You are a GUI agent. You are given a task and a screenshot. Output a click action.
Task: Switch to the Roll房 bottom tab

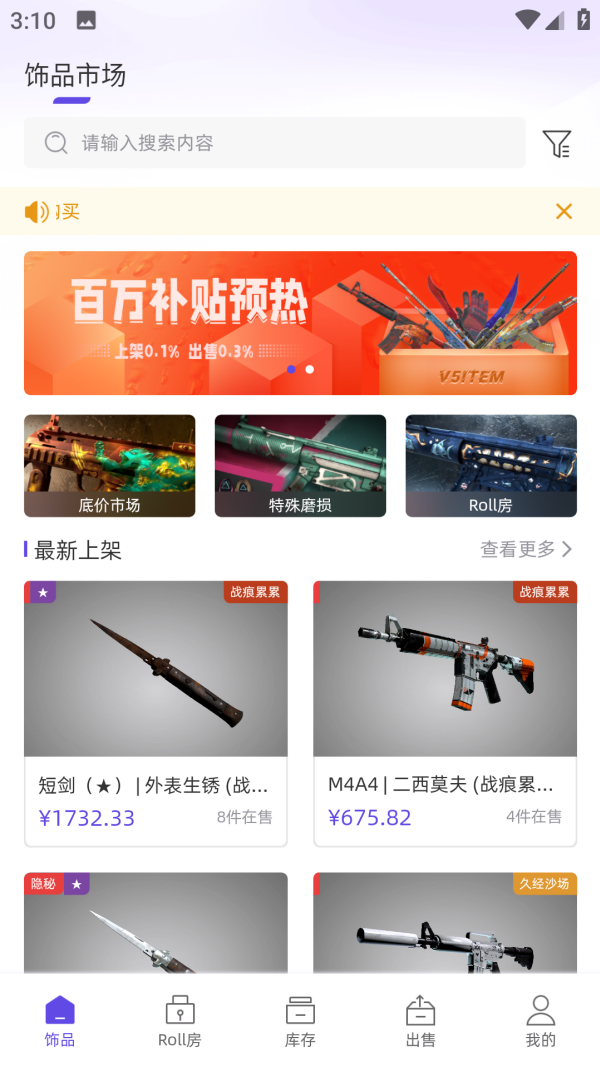180,1021
